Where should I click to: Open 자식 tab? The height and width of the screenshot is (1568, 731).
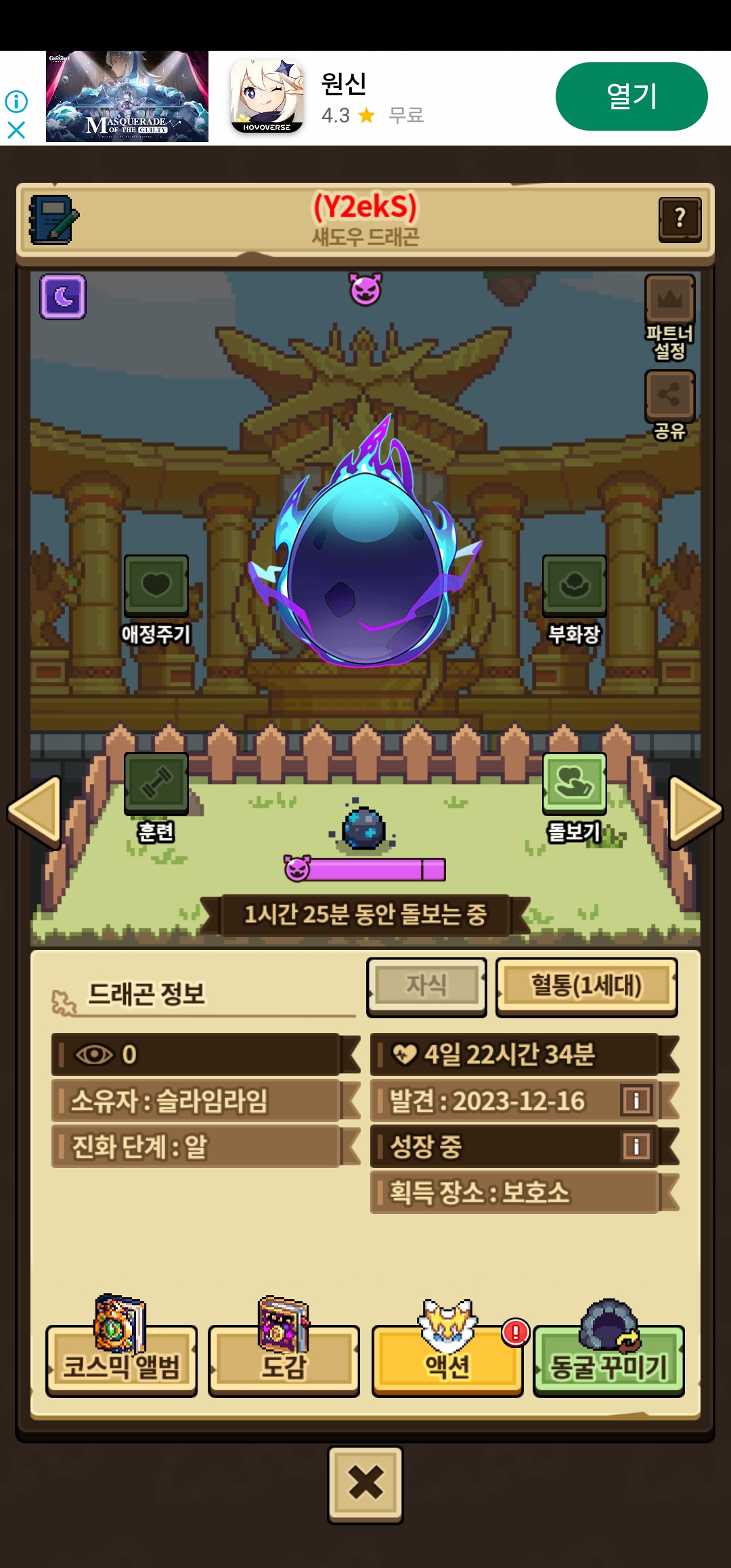426,986
